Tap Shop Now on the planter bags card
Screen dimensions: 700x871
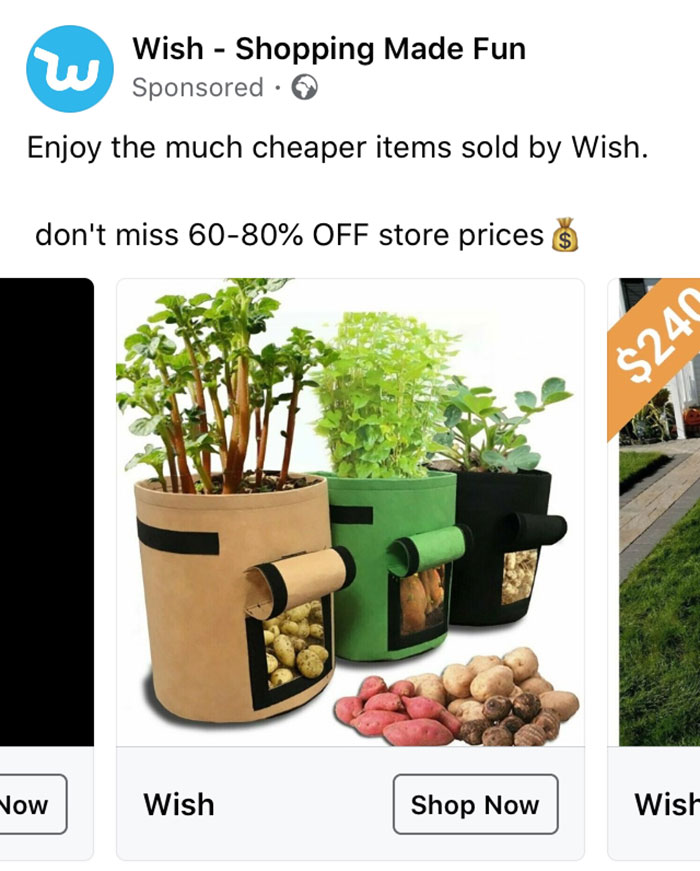pyautogui.click(x=475, y=804)
